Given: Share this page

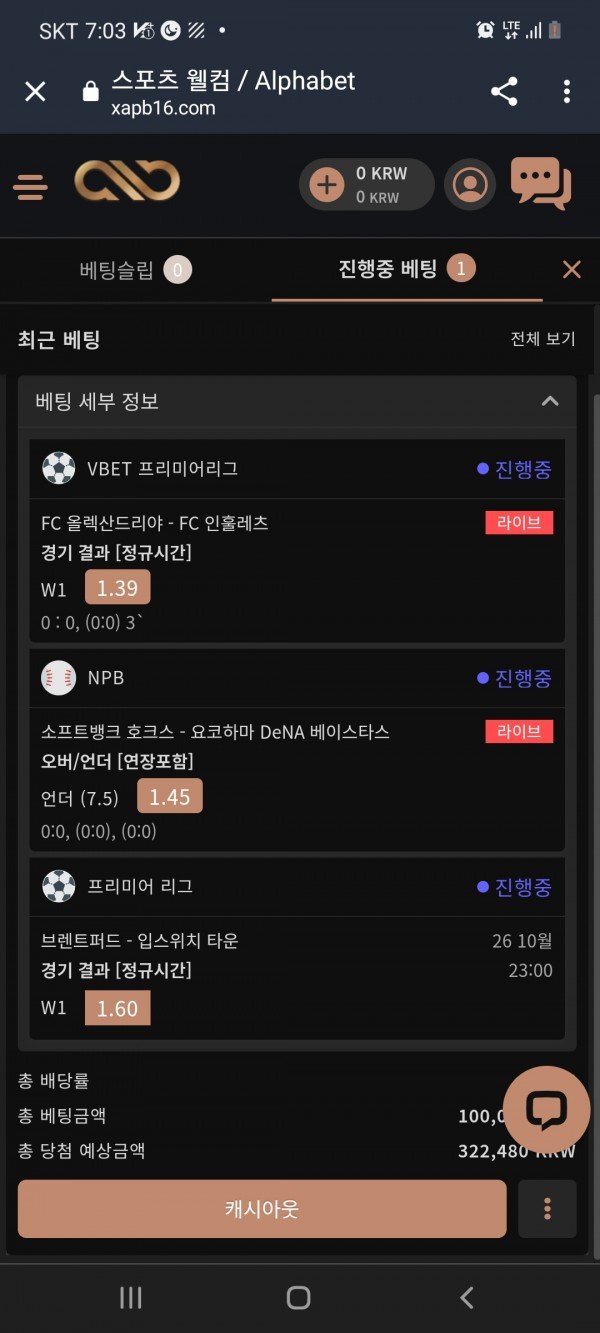Looking at the screenshot, I should (504, 92).
